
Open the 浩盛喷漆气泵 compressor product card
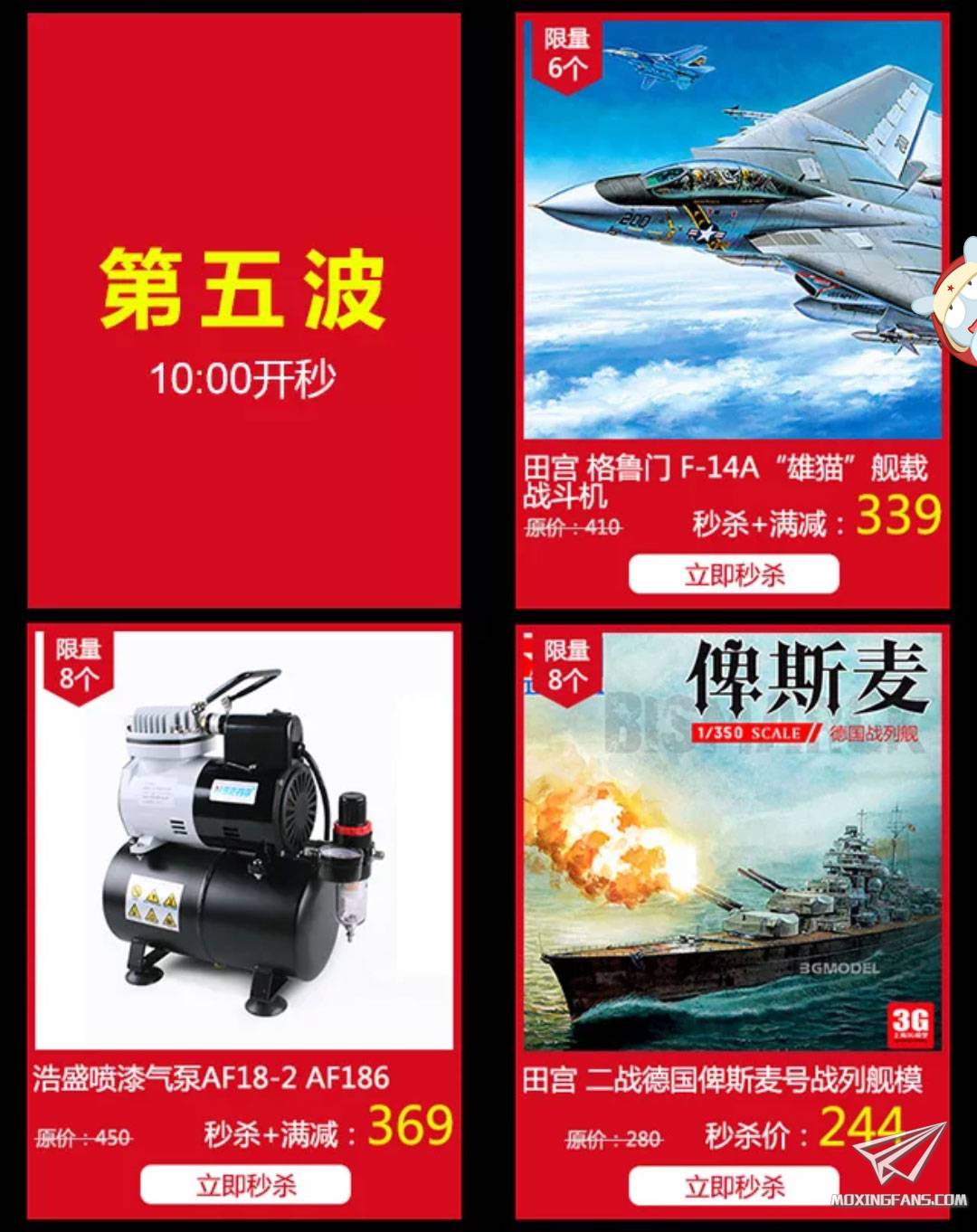pos(244,841)
